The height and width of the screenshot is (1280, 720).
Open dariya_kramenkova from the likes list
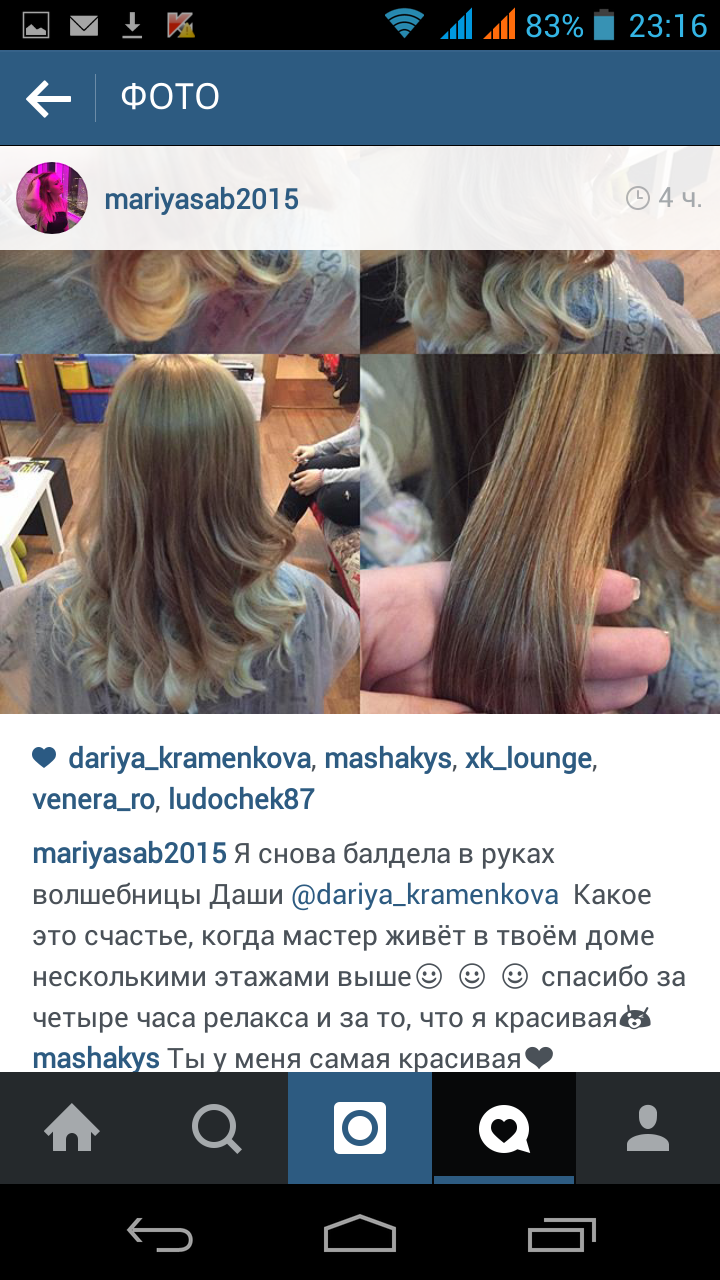(189, 759)
